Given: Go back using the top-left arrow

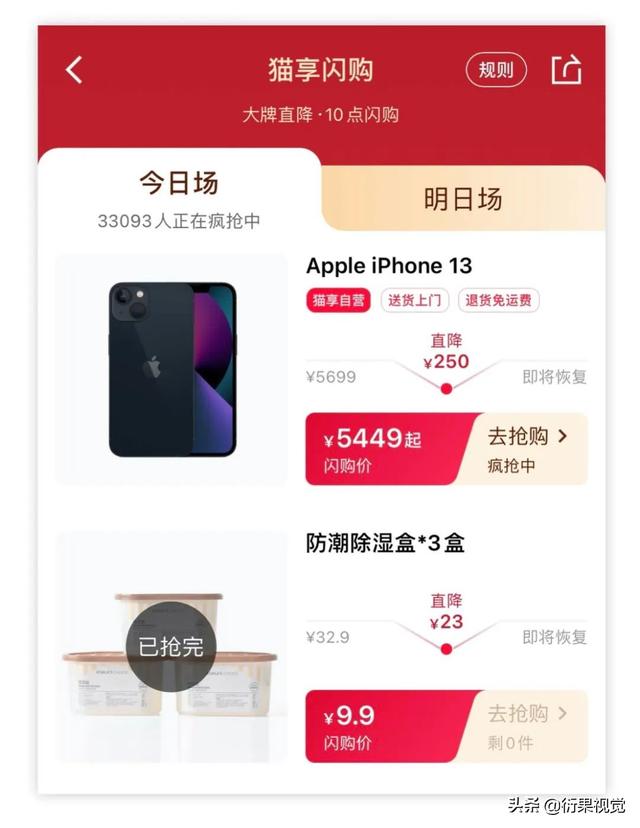Looking at the screenshot, I should pyautogui.click(x=74, y=70).
